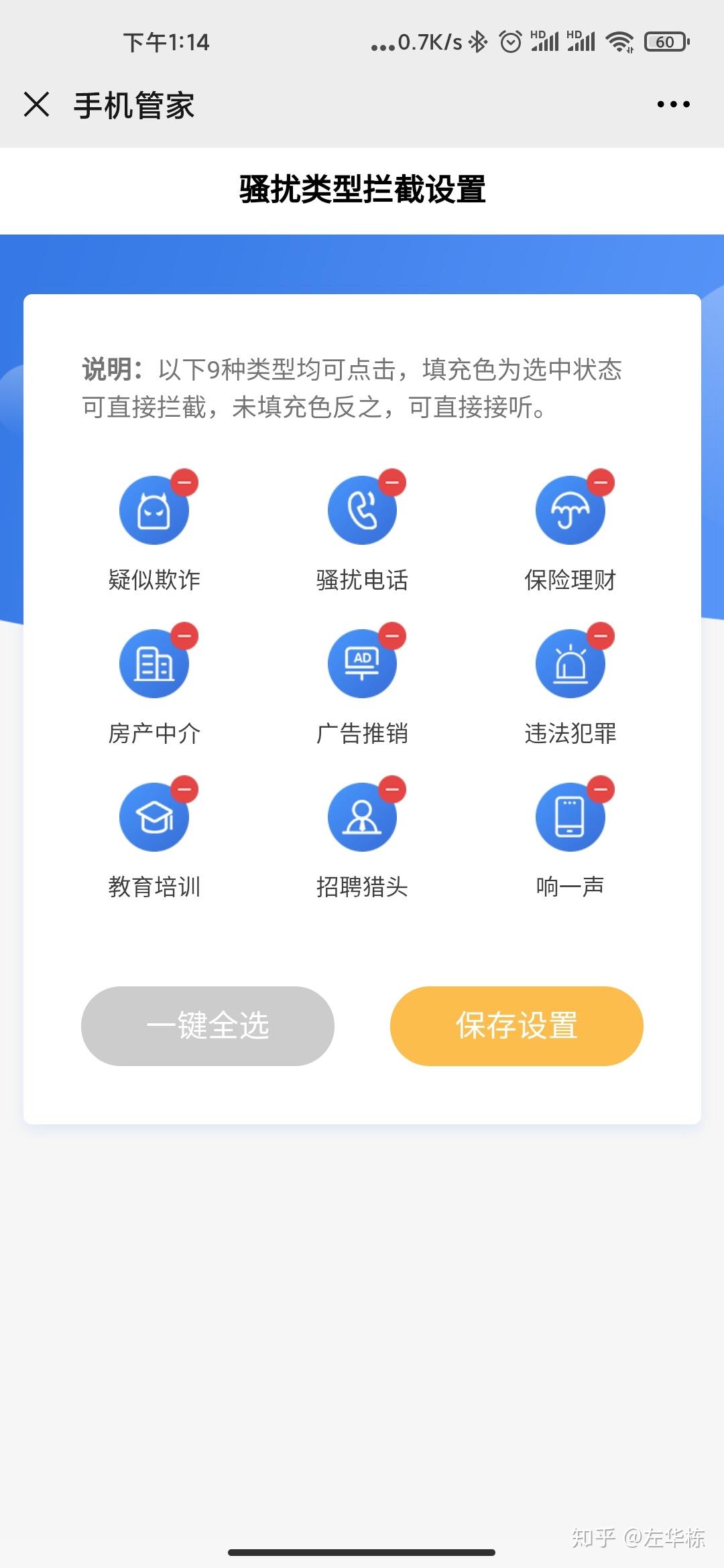The width and height of the screenshot is (724, 1568).
Task: Tap the 骚扰电话 phone icon
Action: pyautogui.click(x=362, y=509)
